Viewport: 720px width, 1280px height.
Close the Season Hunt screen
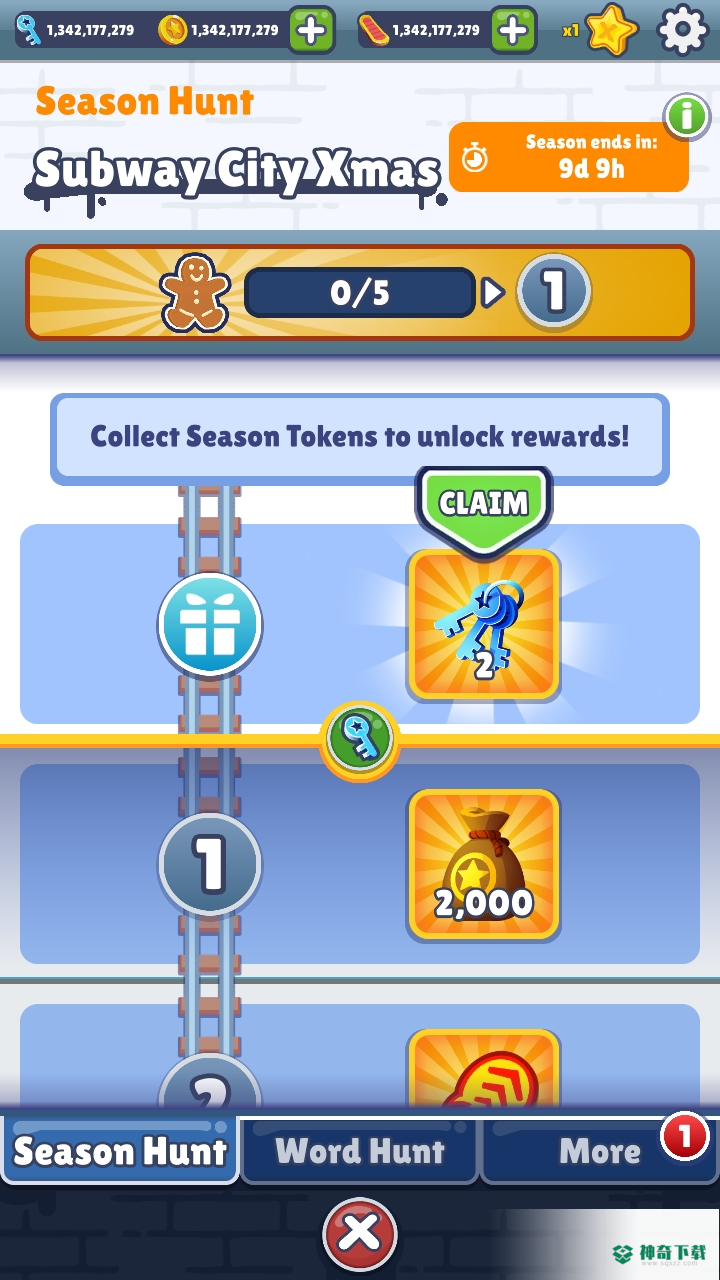click(360, 1235)
